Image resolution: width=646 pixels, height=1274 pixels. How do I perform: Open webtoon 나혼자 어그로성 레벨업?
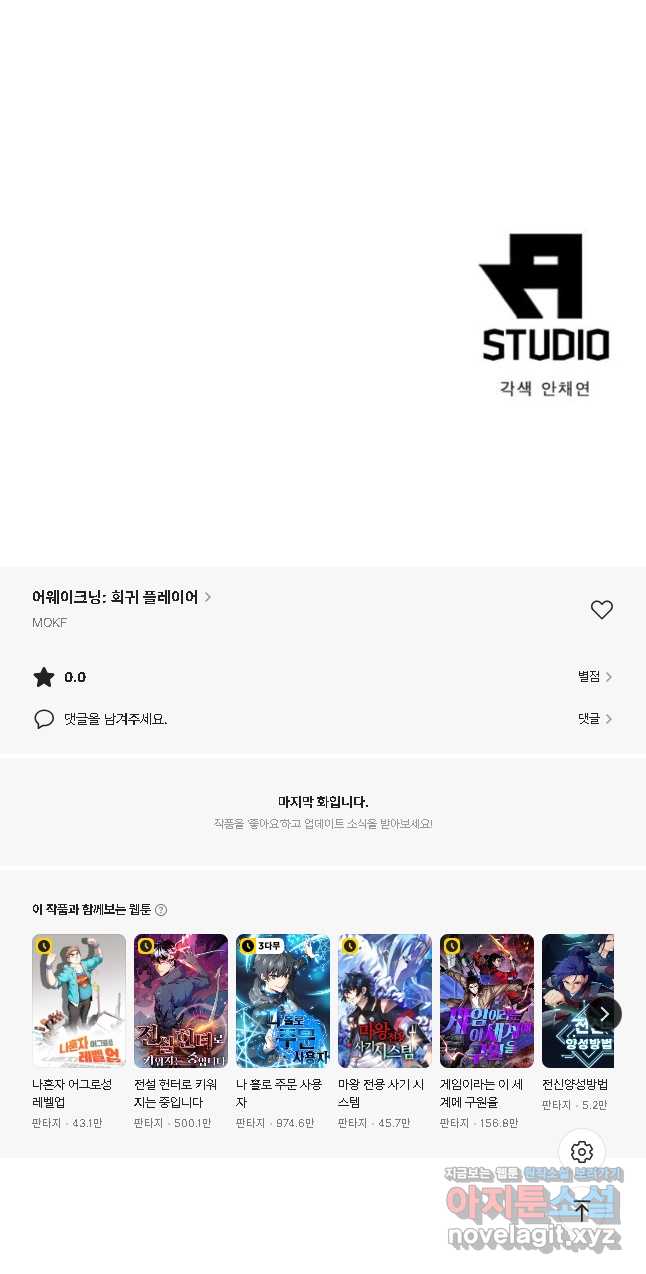click(79, 1001)
